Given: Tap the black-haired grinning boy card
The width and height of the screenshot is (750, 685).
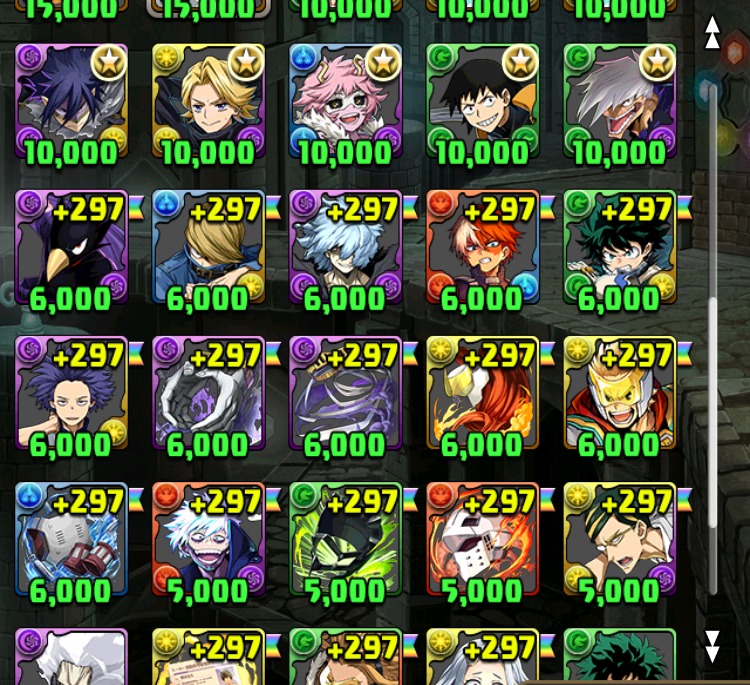Looking at the screenshot, I should (482, 100).
